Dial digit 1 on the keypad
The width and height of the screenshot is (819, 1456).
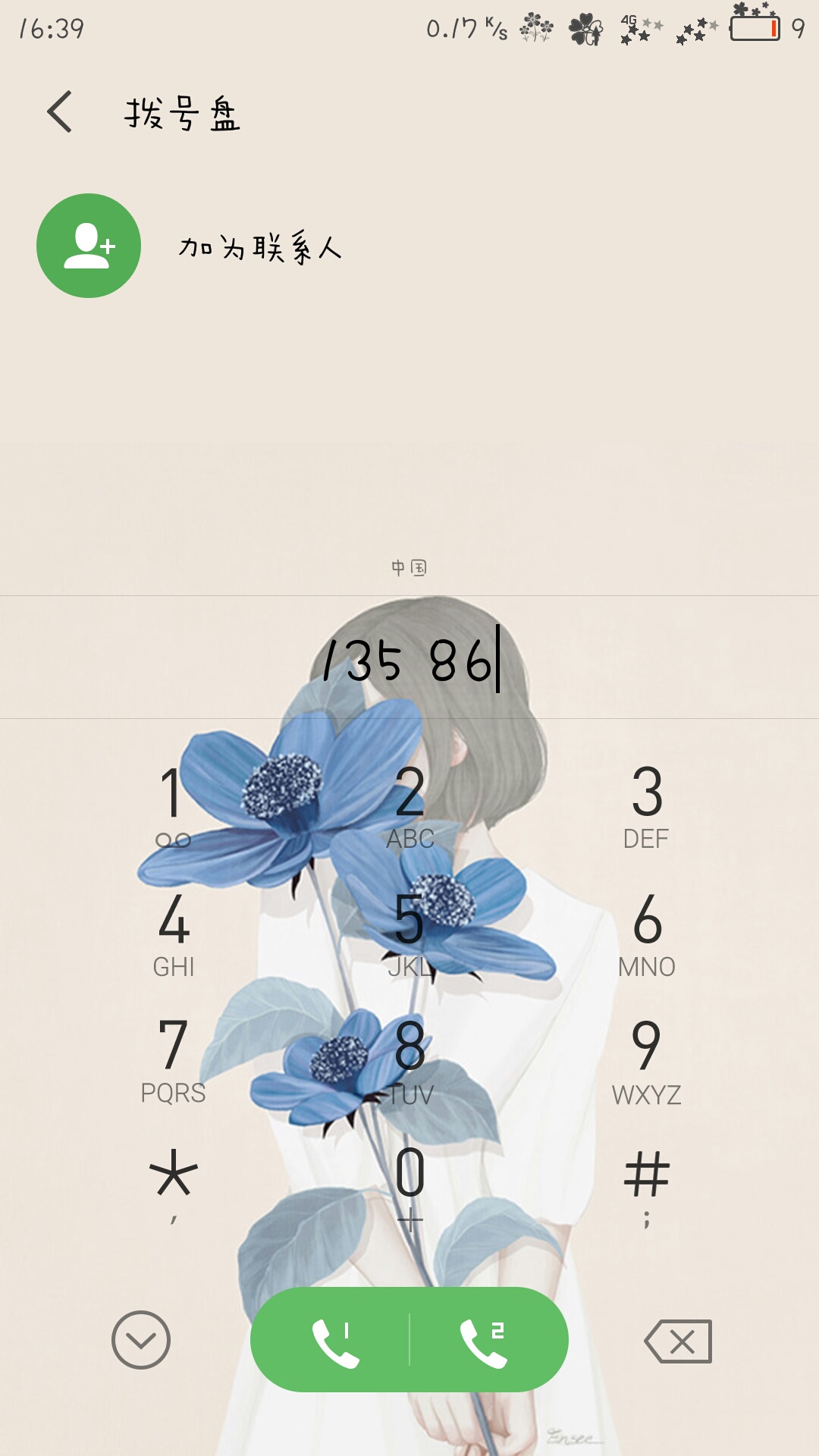point(173,805)
